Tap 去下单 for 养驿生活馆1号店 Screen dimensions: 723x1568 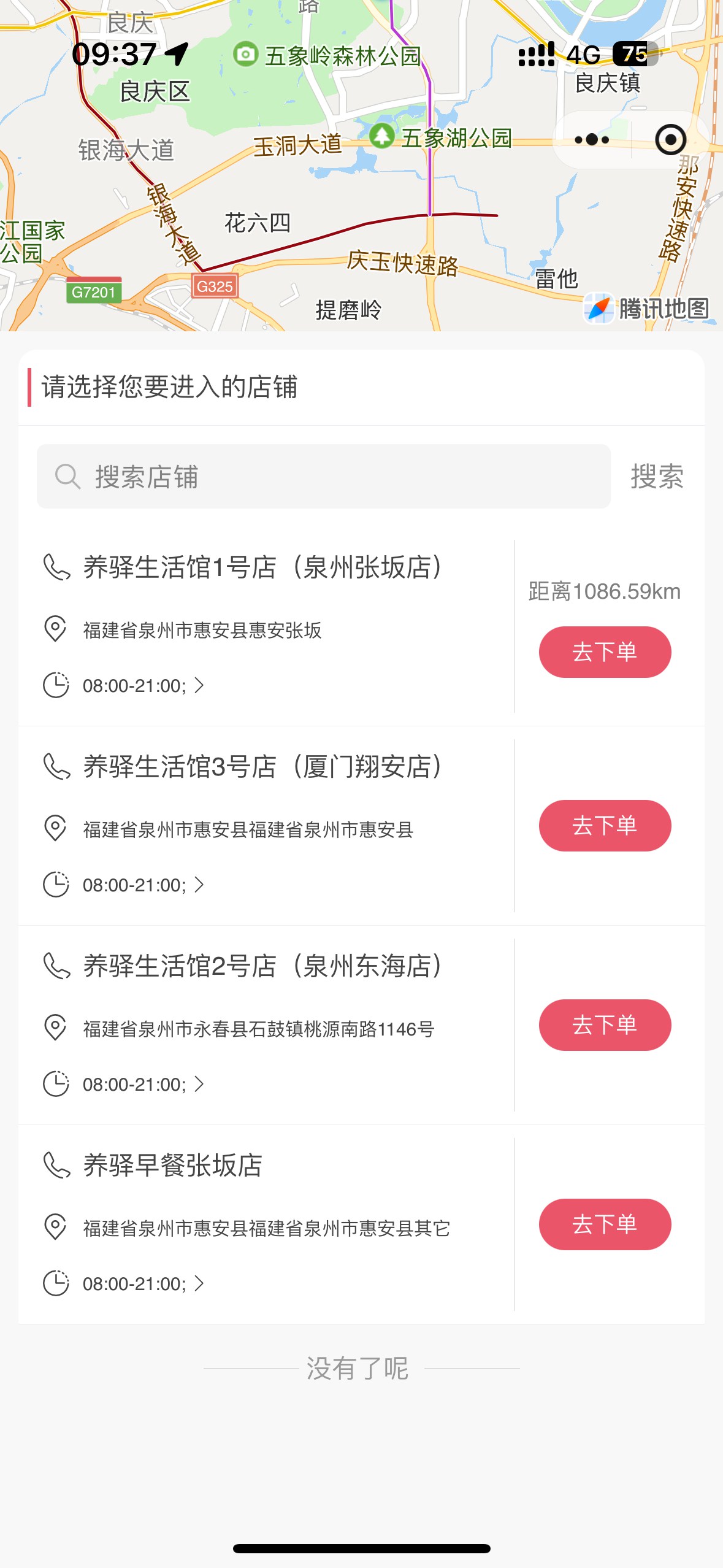click(x=605, y=651)
